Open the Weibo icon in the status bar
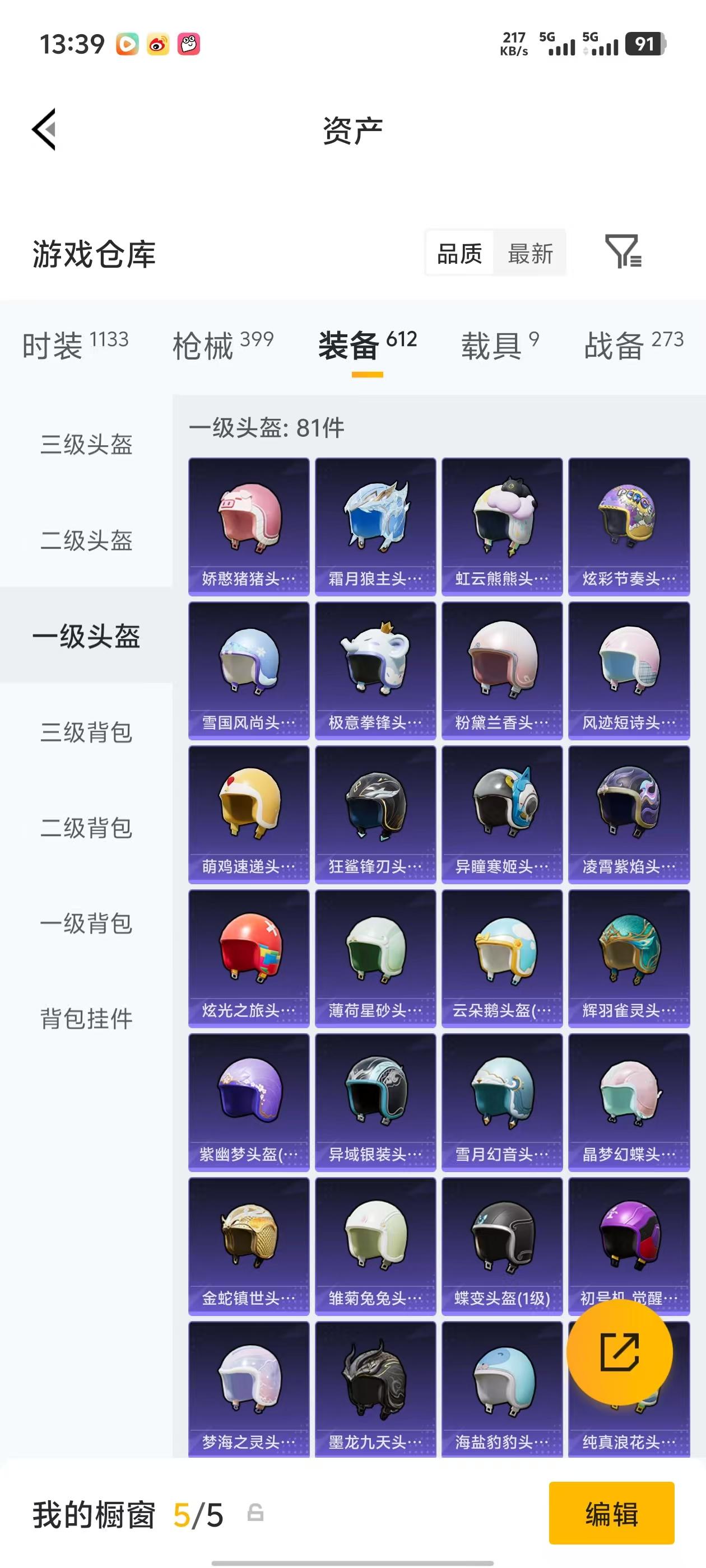Screen dimensions: 706x1568 pyautogui.click(x=158, y=44)
